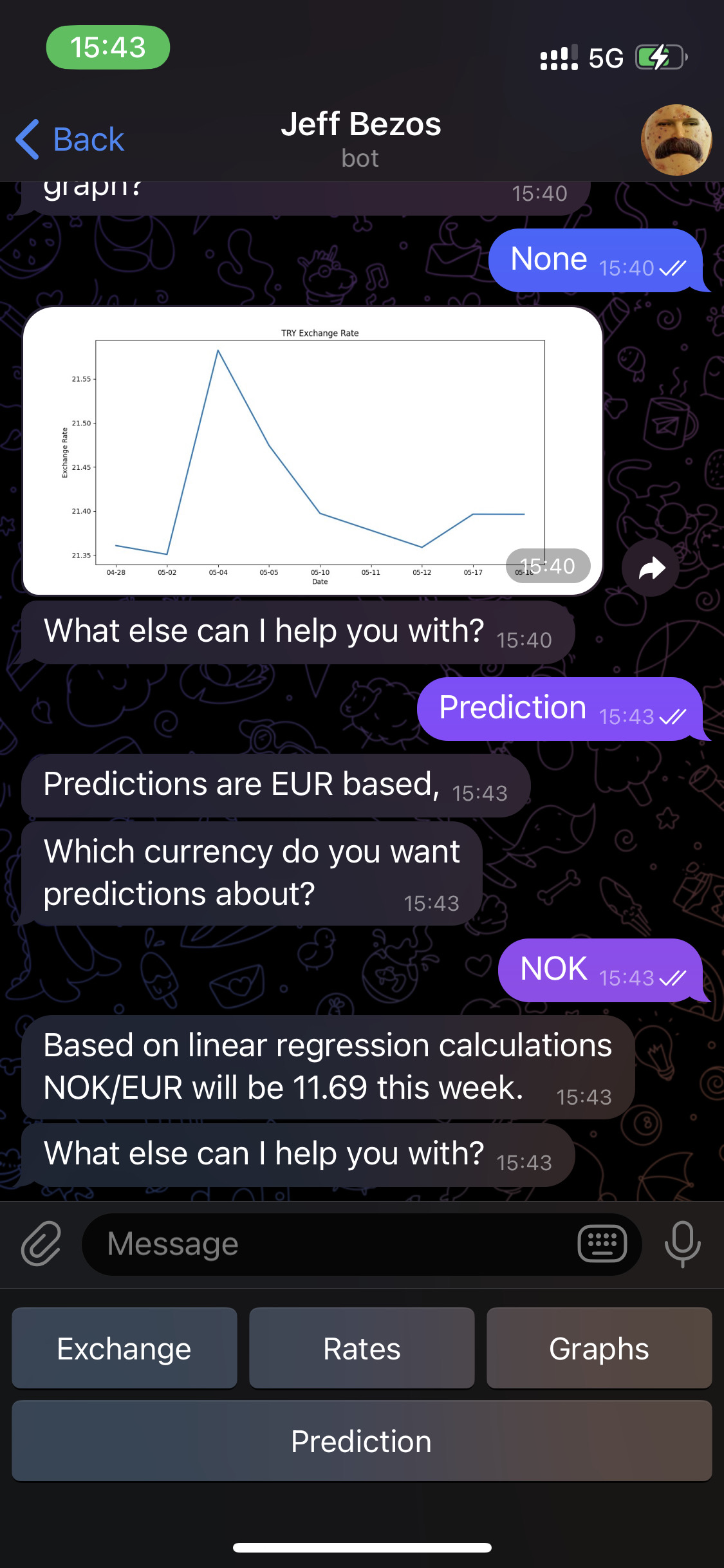This screenshot has width=724, height=1568.
Task: Forward the TRY exchange rate graph using arrow icon
Action: (649, 568)
